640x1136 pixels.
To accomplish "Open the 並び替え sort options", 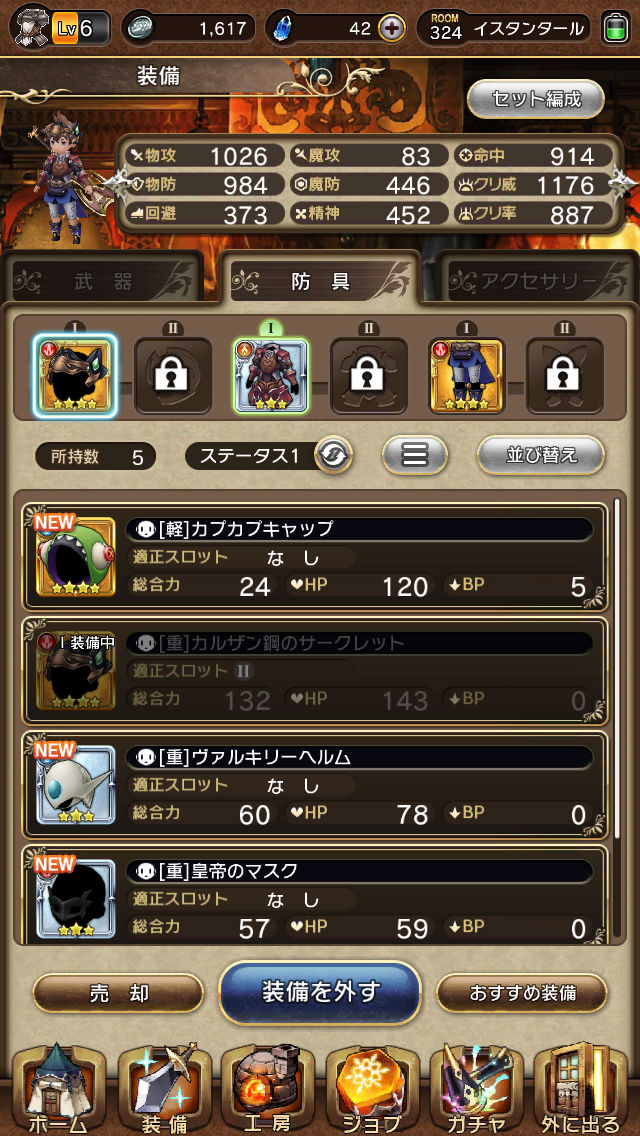I will 541,455.
